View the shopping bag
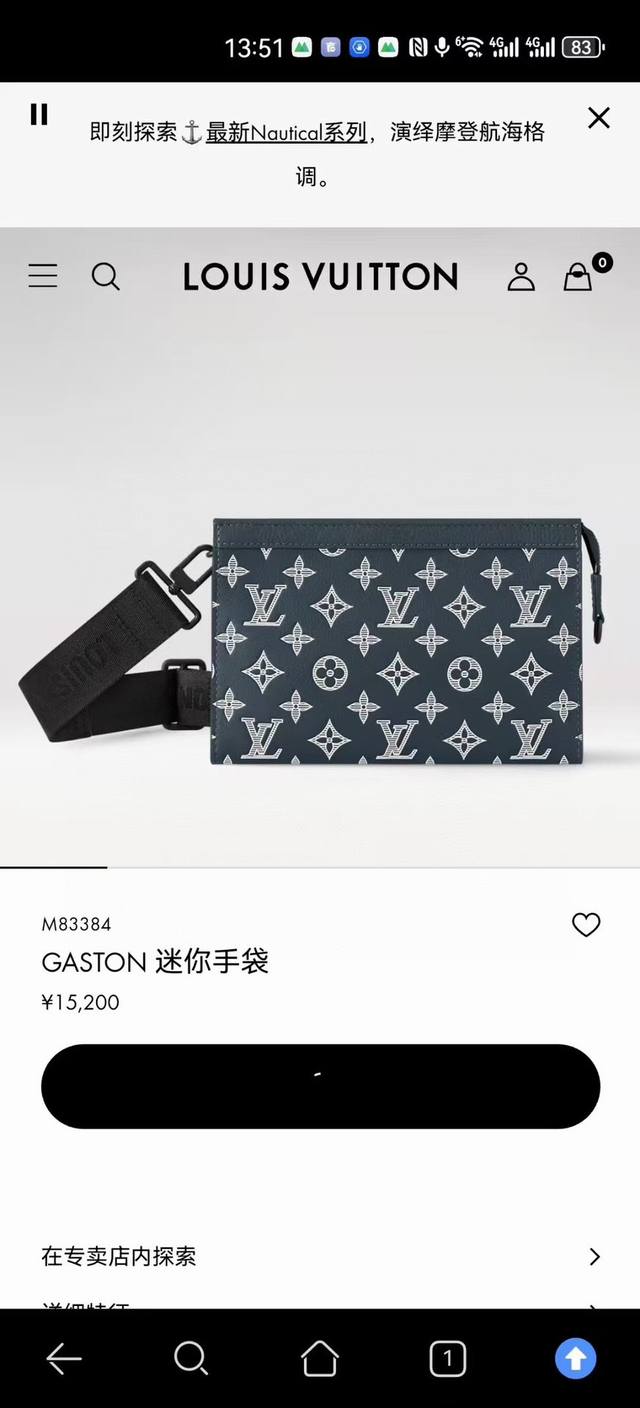This screenshot has height=1408, width=640. tap(580, 275)
